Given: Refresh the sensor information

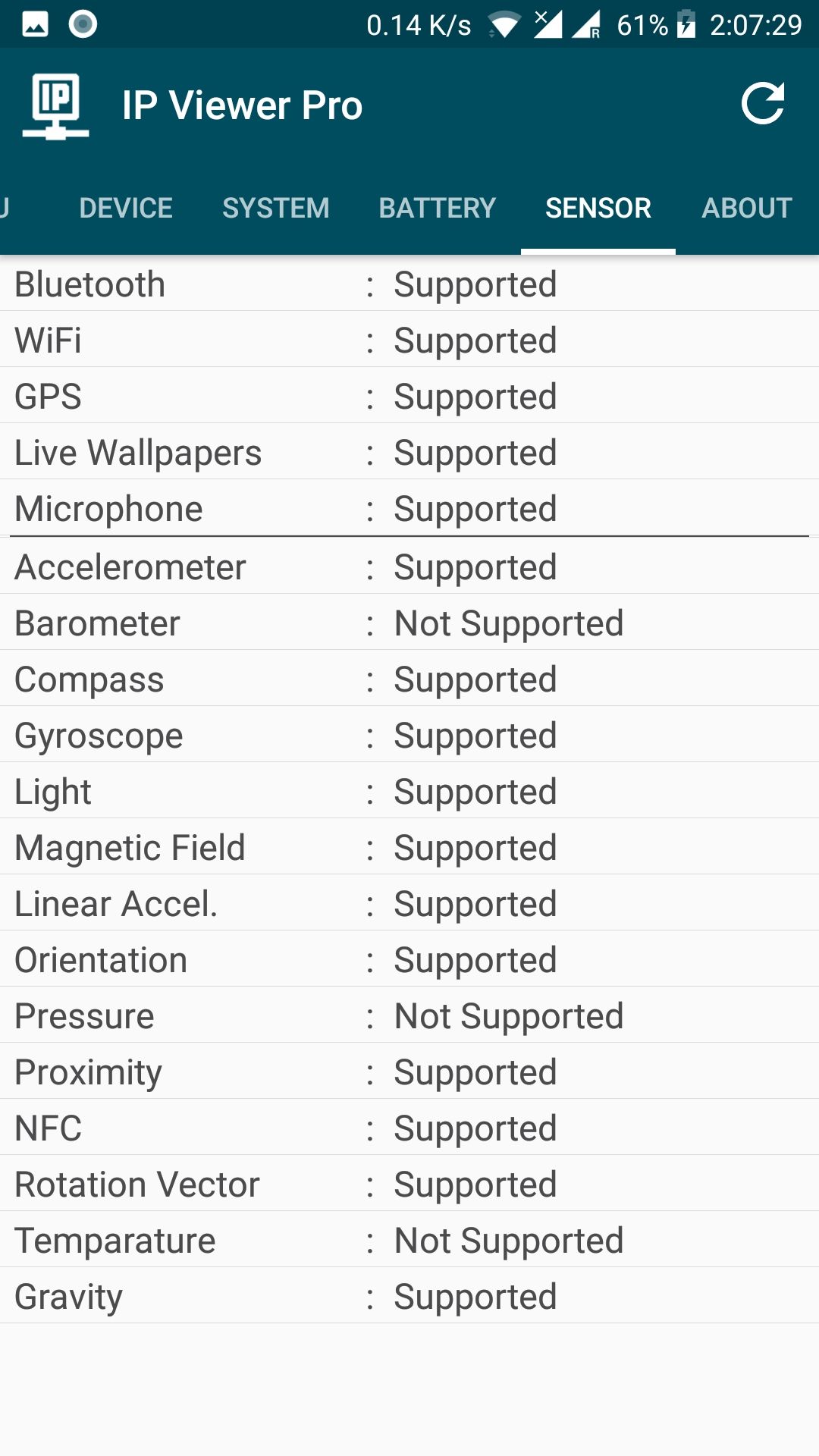Looking at the screenshot, I should coord(762,104).
